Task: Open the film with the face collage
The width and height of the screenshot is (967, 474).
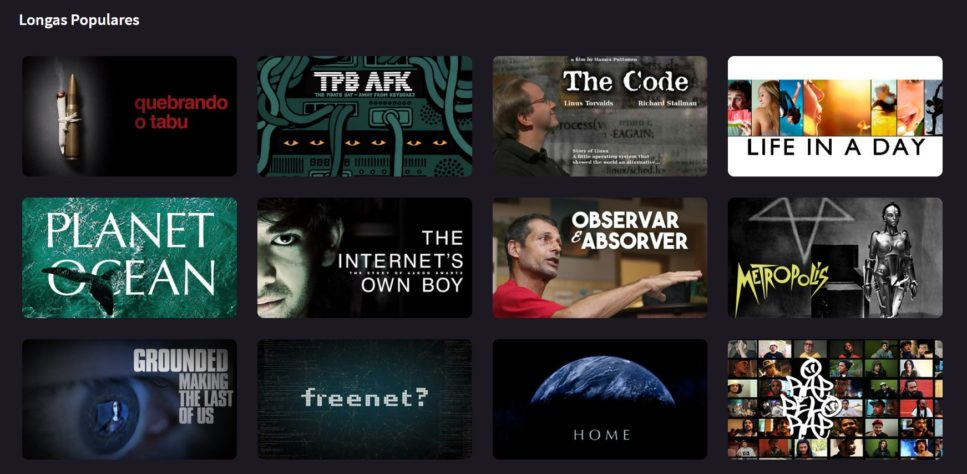Action: point(834,398)
